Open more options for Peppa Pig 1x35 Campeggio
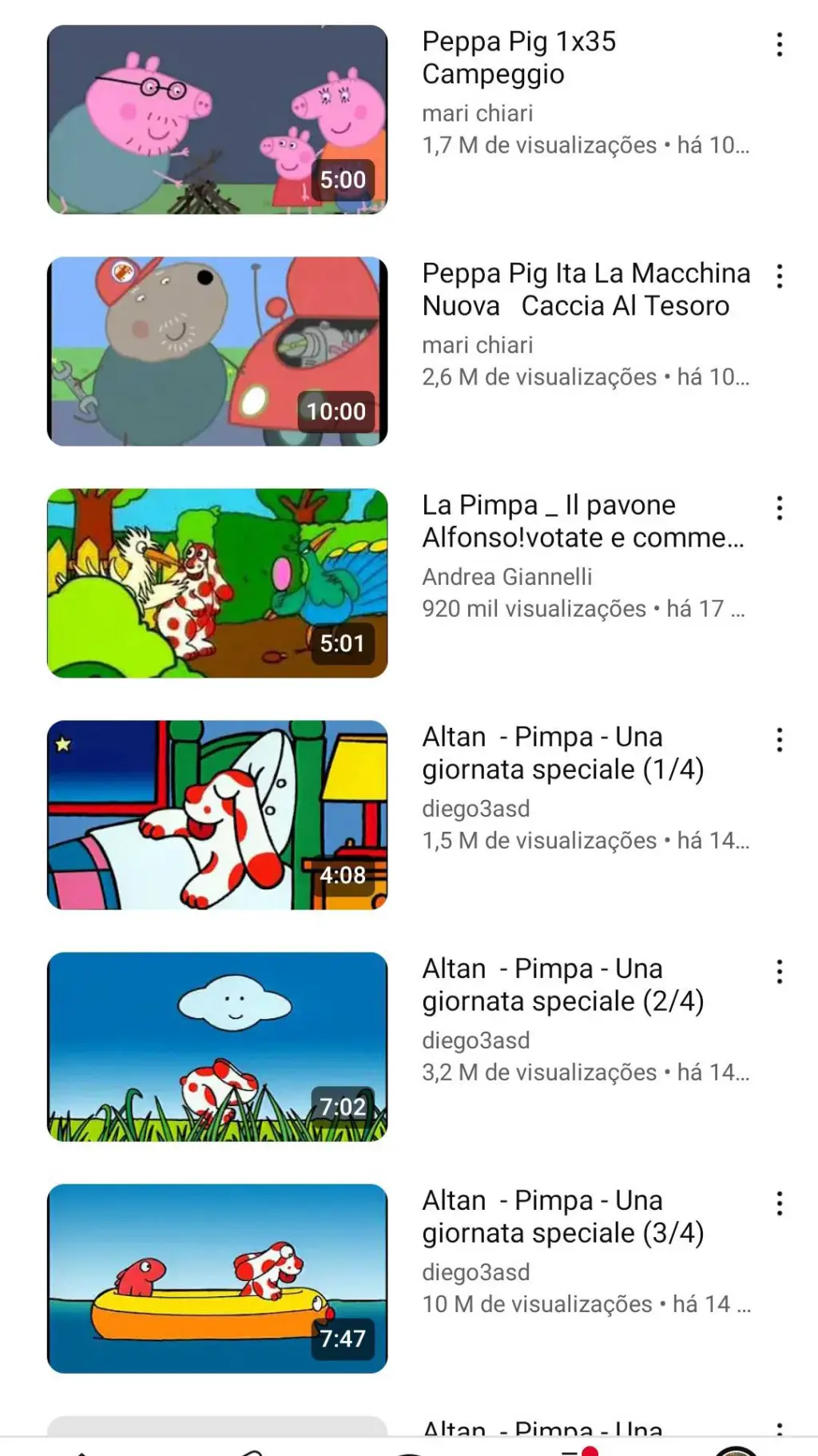Viewport: 818px width, 1456px height. [x=779, y=45]
